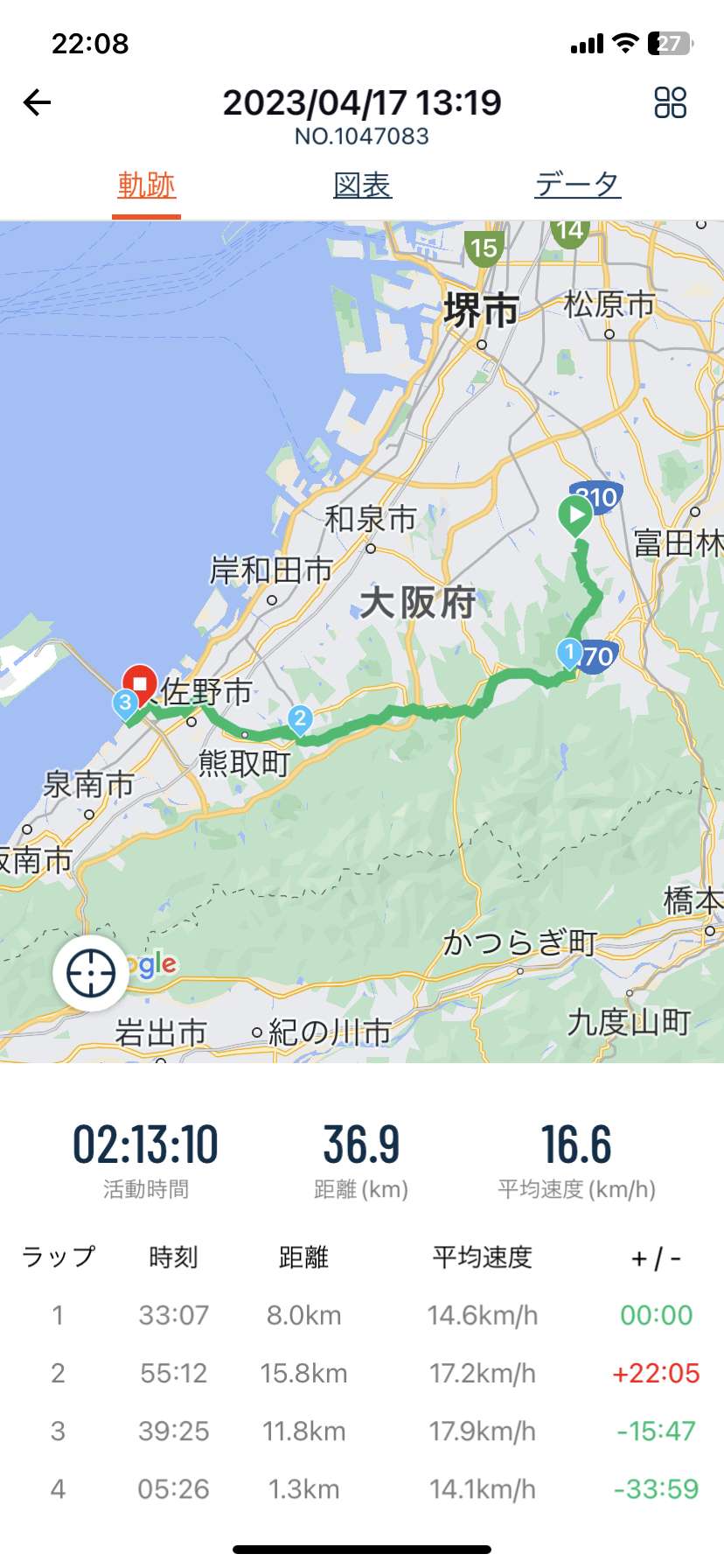The height and width of the screenshot is (1568, 724).
Task: Go back using the arrow icon
Action: [37, 103]
